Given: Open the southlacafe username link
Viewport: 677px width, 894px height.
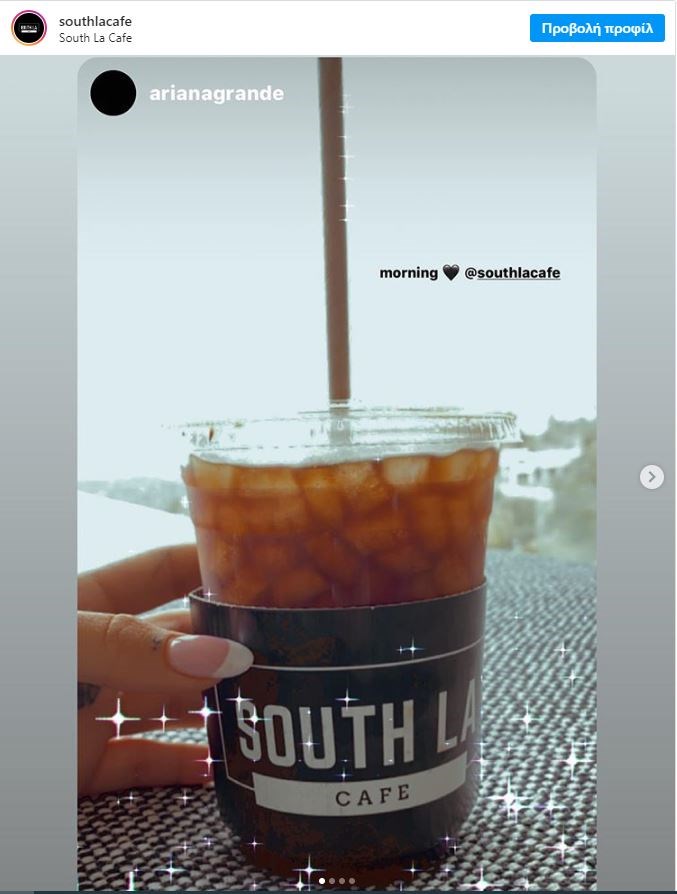Looking at the screenshot, I should pos(95,21).
